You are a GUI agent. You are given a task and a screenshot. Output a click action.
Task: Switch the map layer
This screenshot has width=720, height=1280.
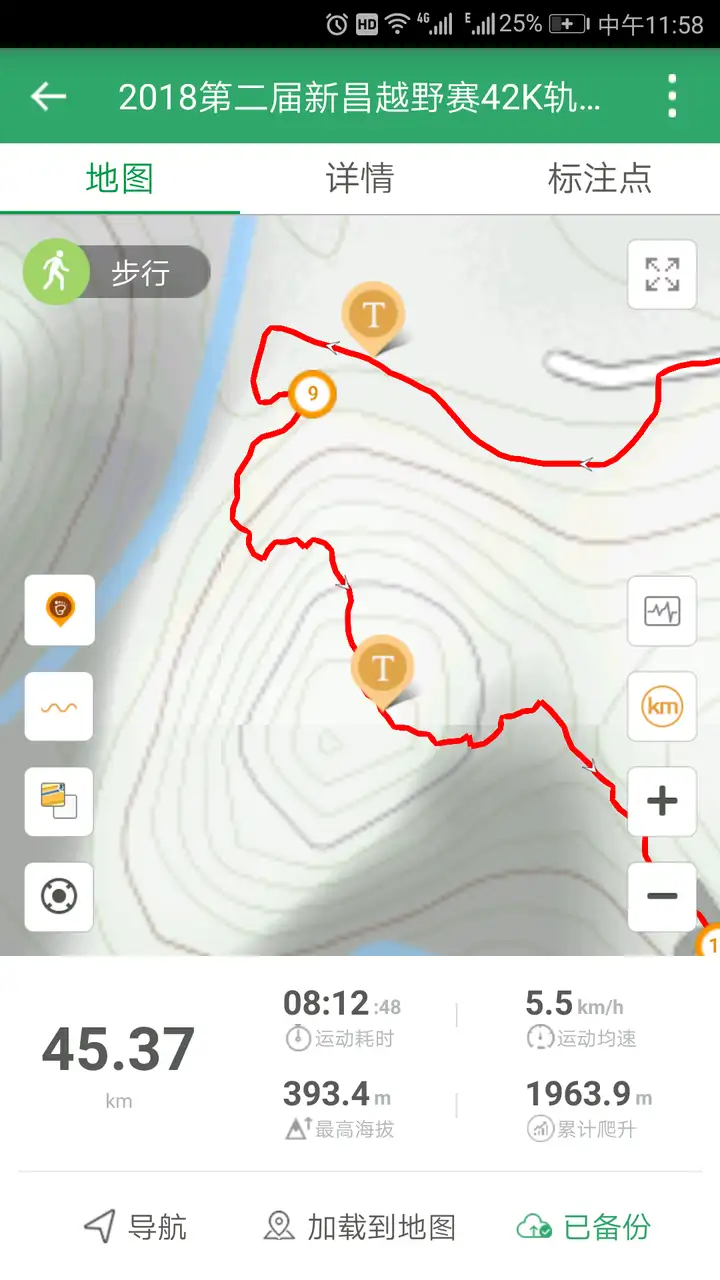click(x=60, y=801)
